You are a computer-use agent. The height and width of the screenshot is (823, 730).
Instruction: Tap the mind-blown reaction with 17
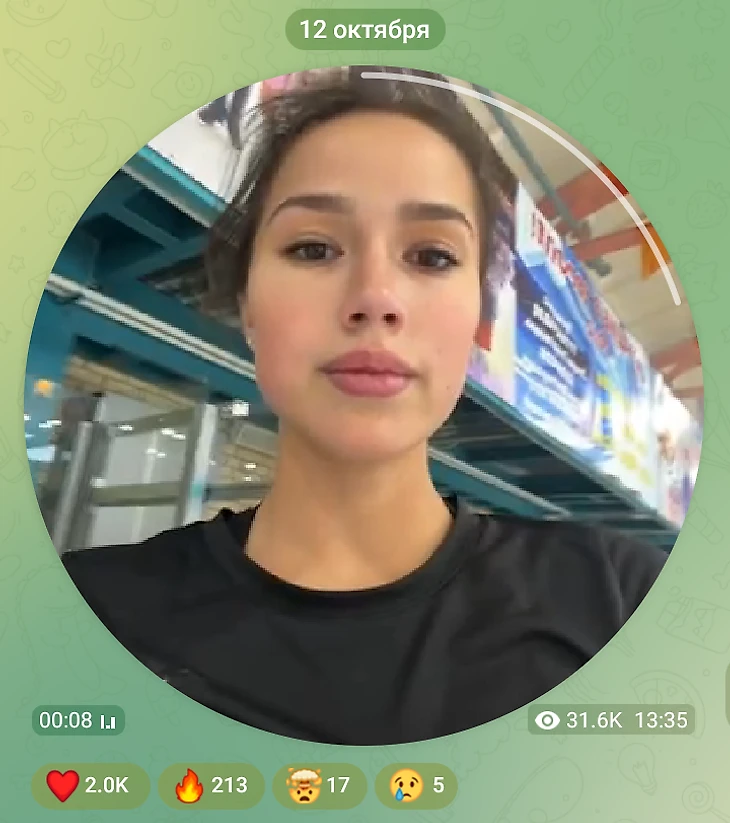pos(318,786)
